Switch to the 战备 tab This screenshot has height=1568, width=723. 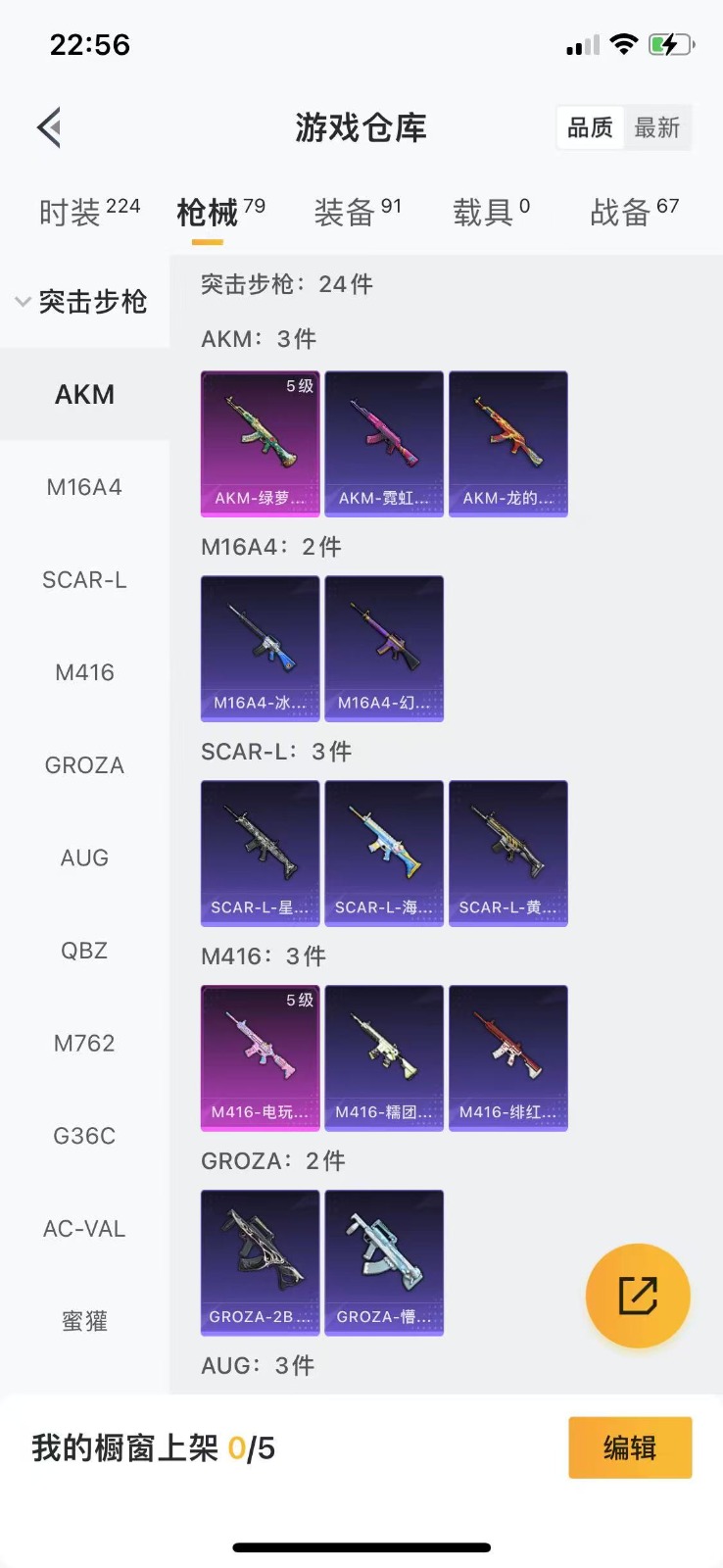633,211
